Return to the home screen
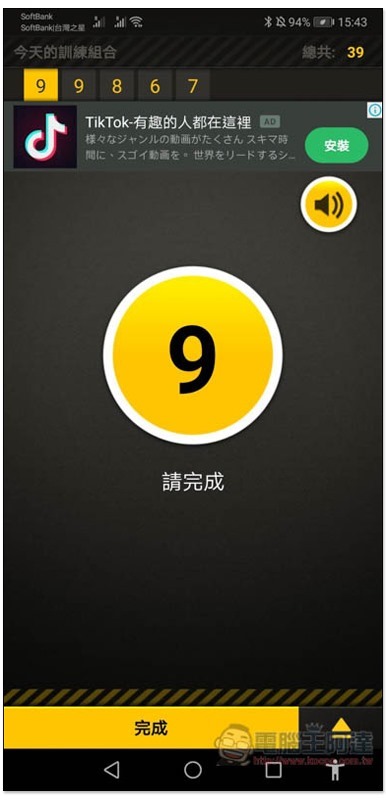The width and height of the screenshot is (386, 800). [193, 769]
